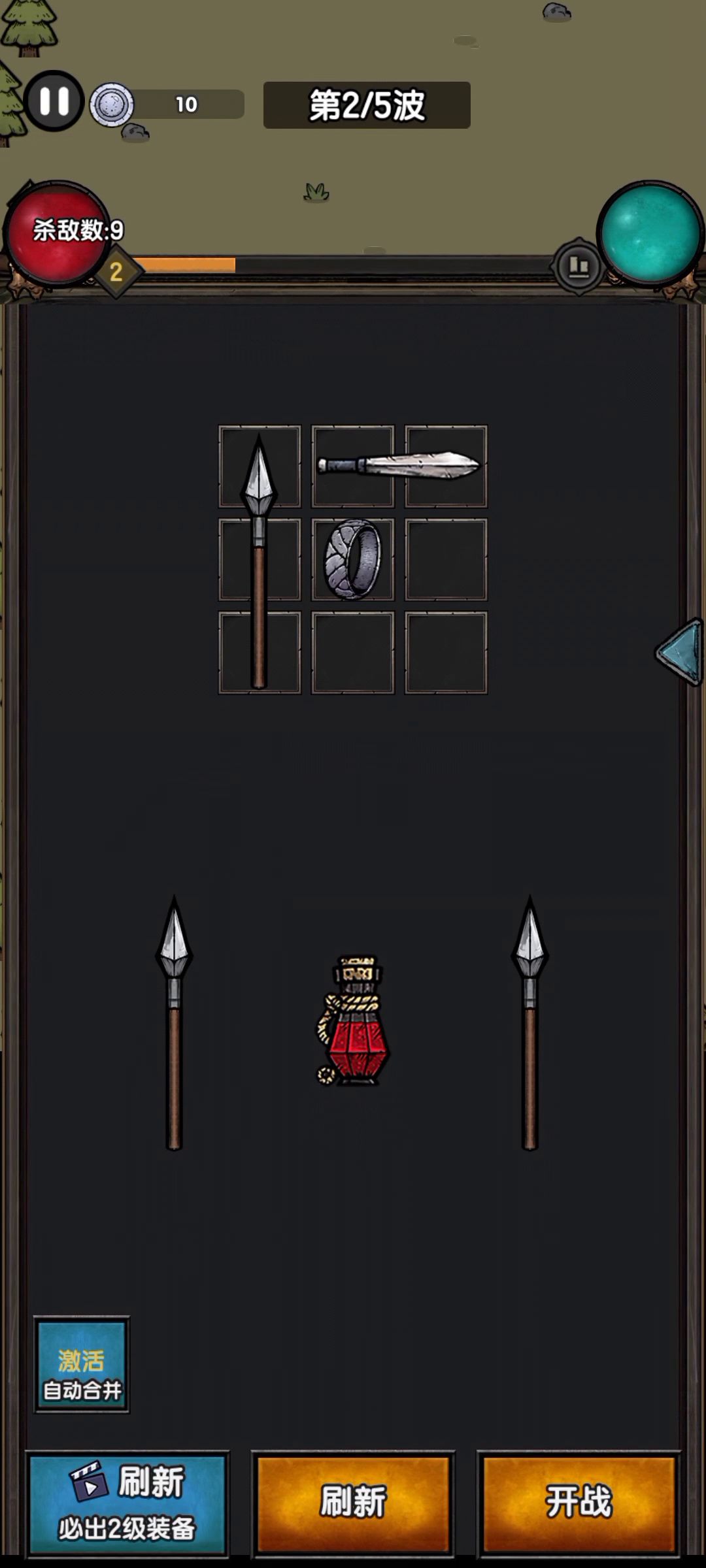Select the stone ring in the grid
Screen dimensions: 706x1568
353,560
